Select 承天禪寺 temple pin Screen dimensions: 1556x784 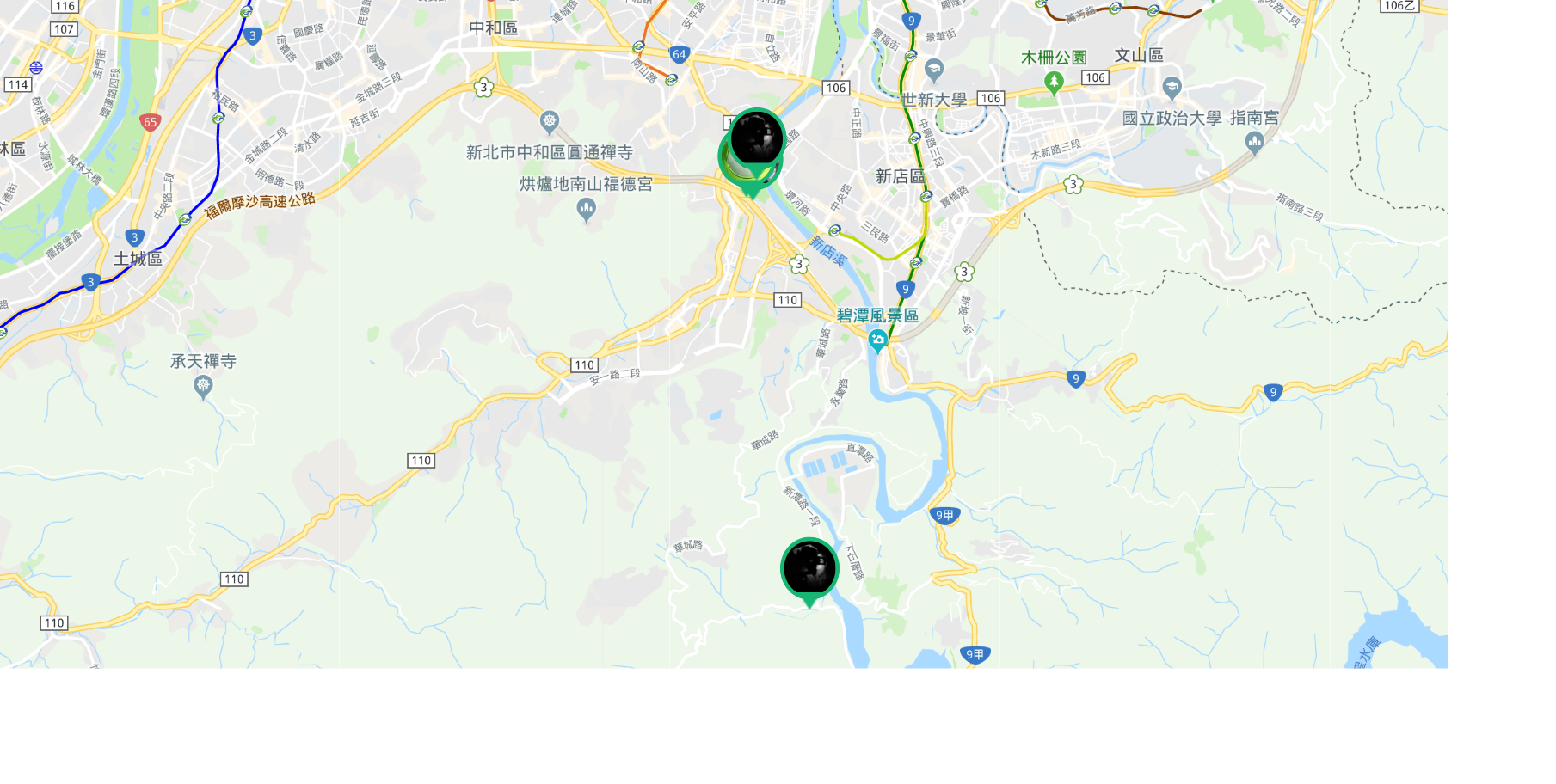[203, 387]
